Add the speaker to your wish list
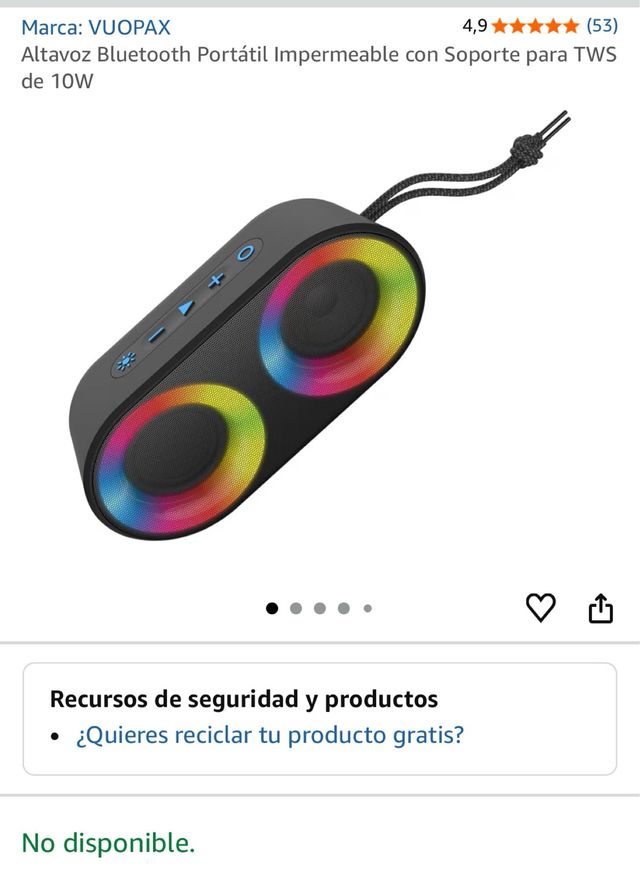 pyautogui.click(x=540, y=607)
